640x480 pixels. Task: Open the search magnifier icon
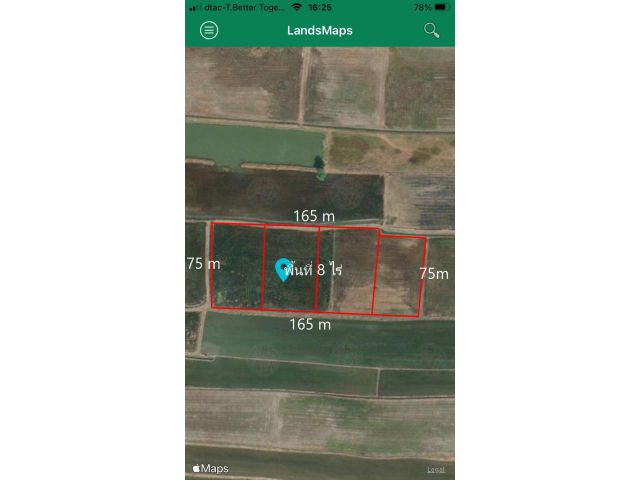[x=432, y=30]
